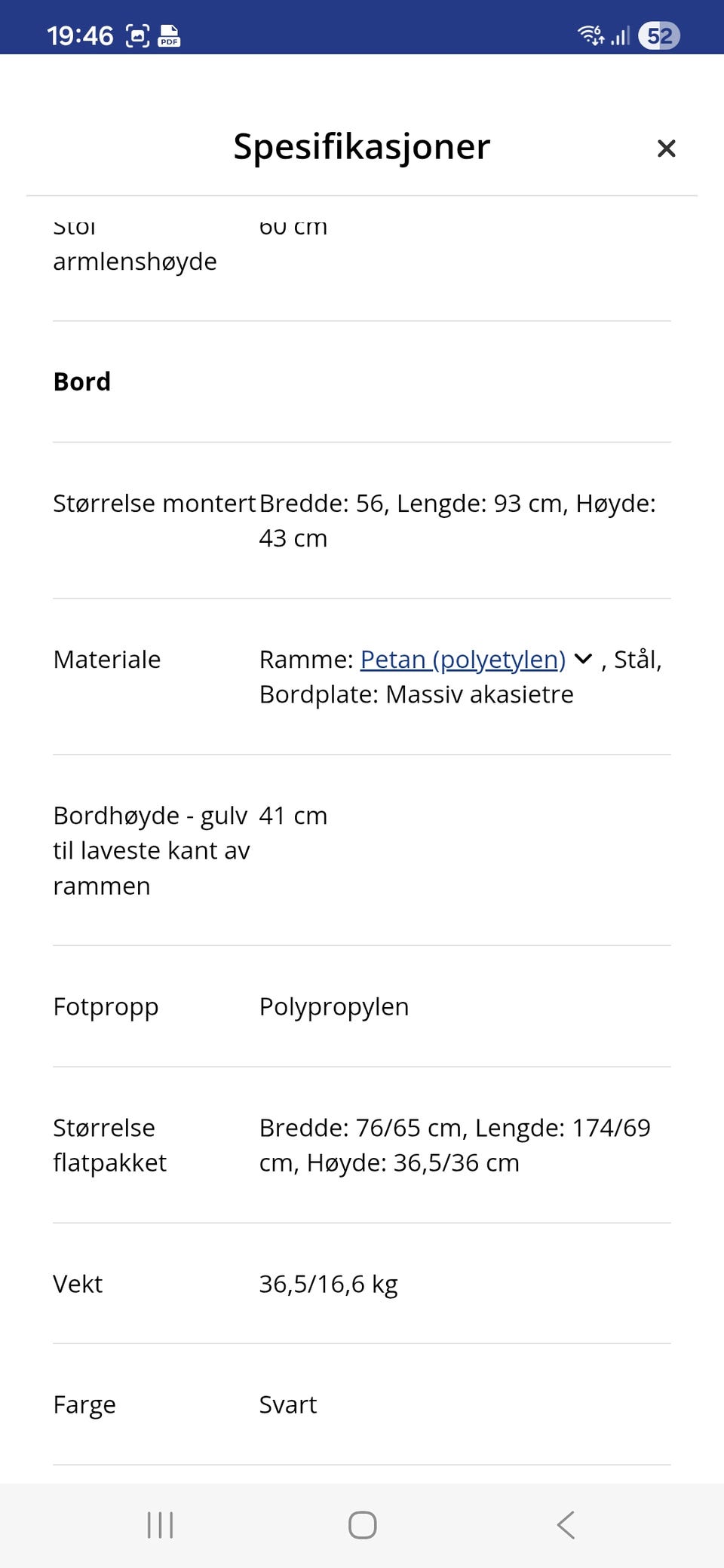Collapse the chevron beside Petan material link
This screenshot has width=724, height=1568.
pyautogui.click(x=582, y=659)
